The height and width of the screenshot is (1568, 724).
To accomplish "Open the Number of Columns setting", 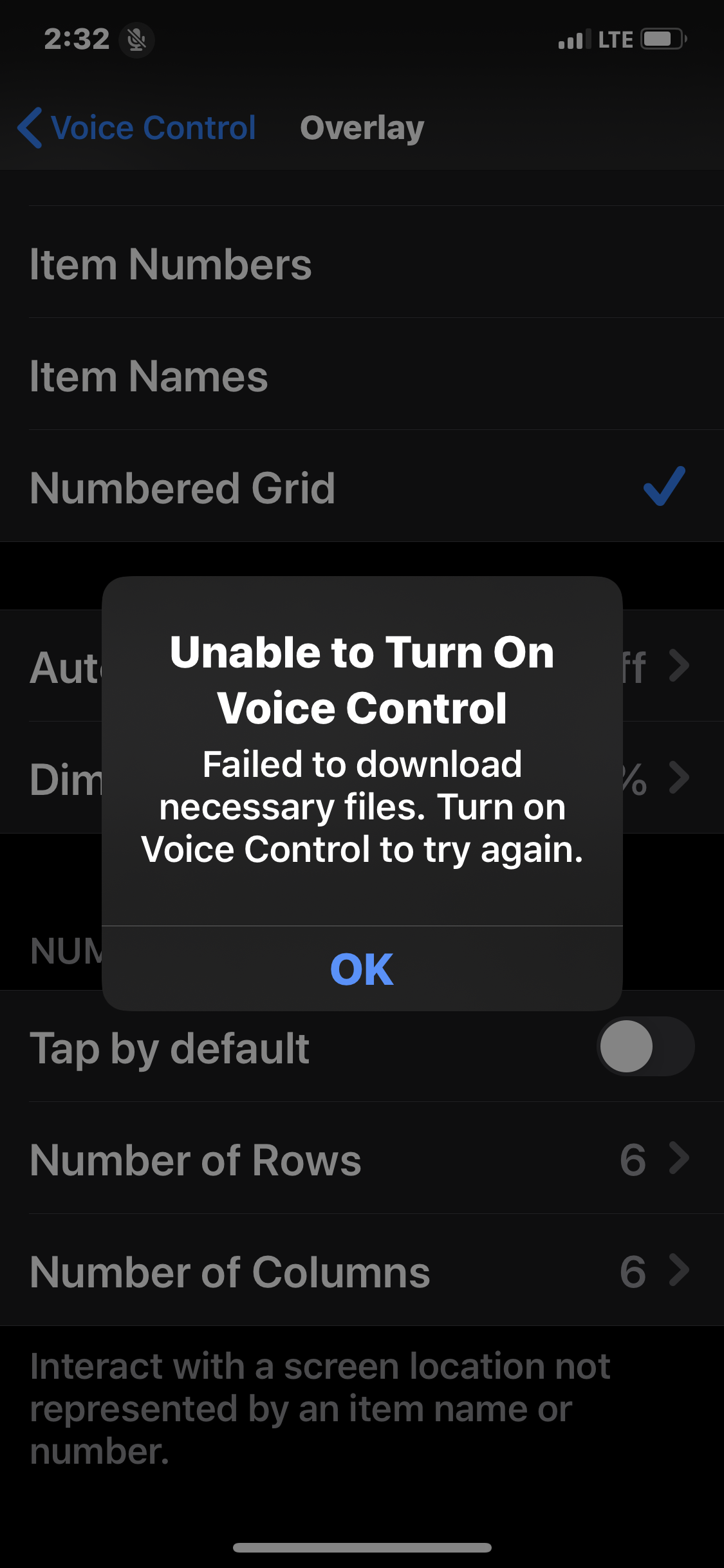I will point(362,1271).
